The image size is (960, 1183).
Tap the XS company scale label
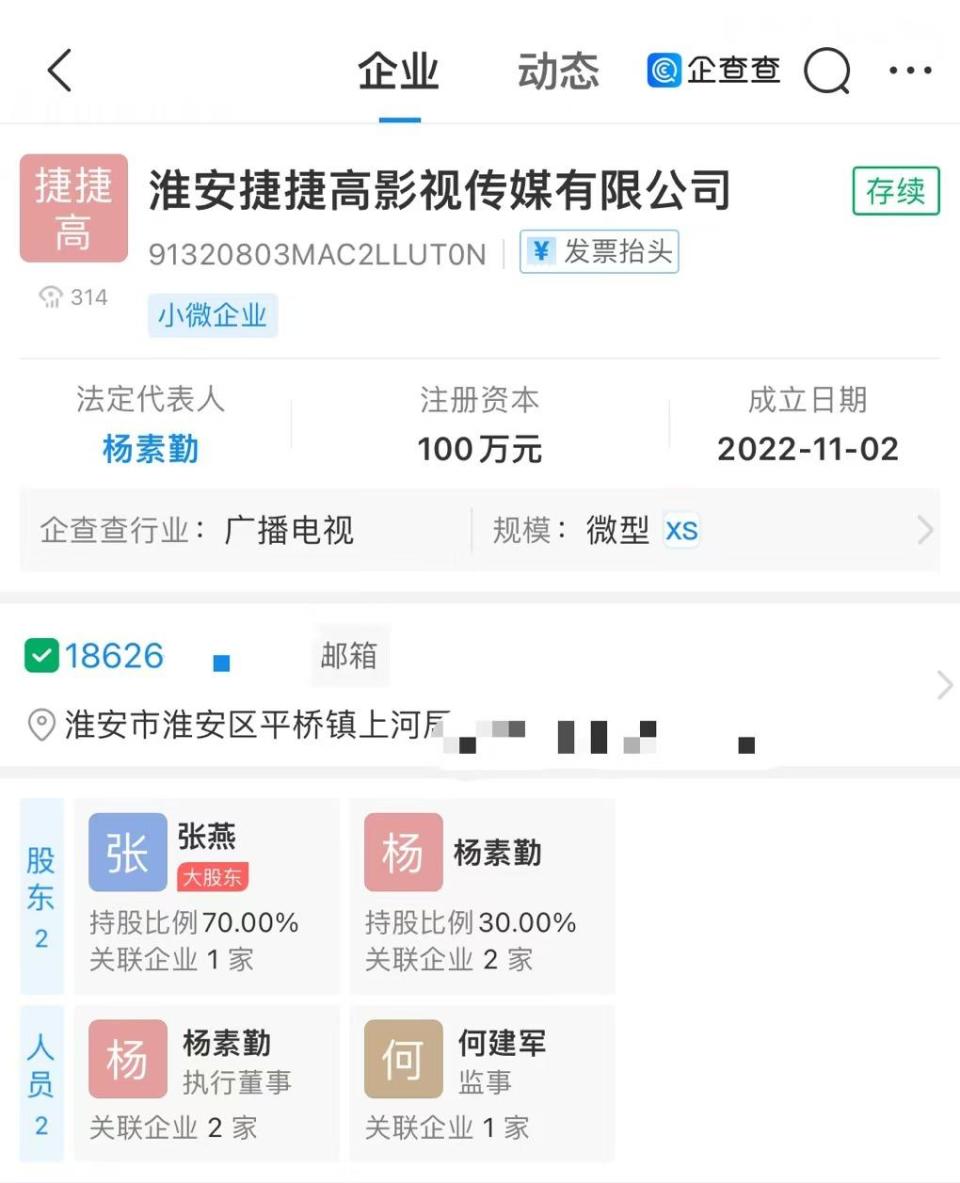pyautogui.click(x=681, y=531)
